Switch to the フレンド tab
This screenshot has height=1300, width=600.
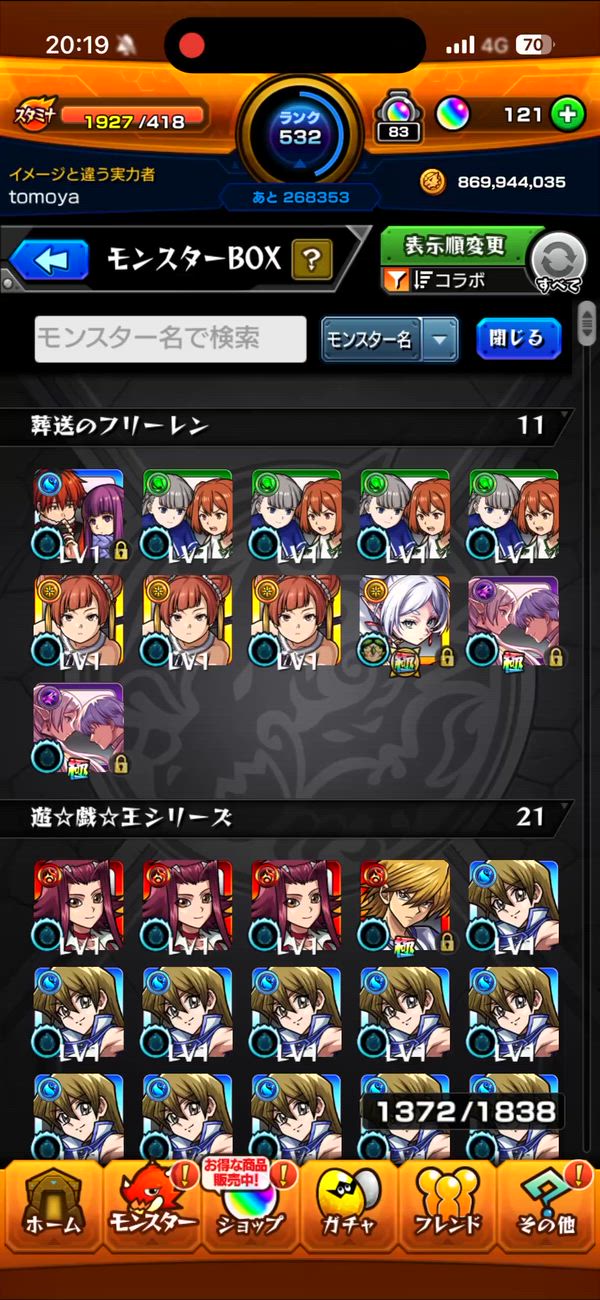click(447, 1208)
